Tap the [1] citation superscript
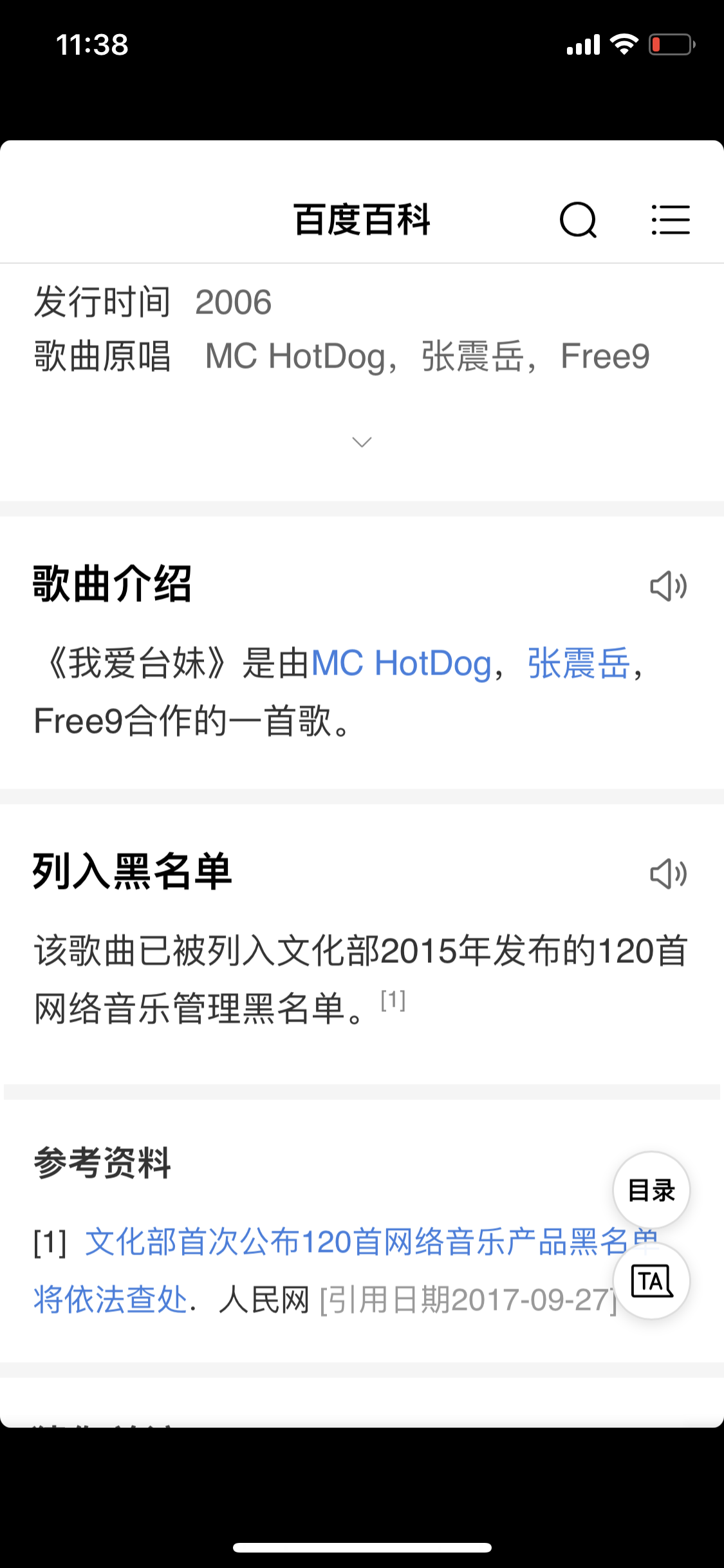The height and width of the screenshot is (1568, 724). pos(393,1001)
